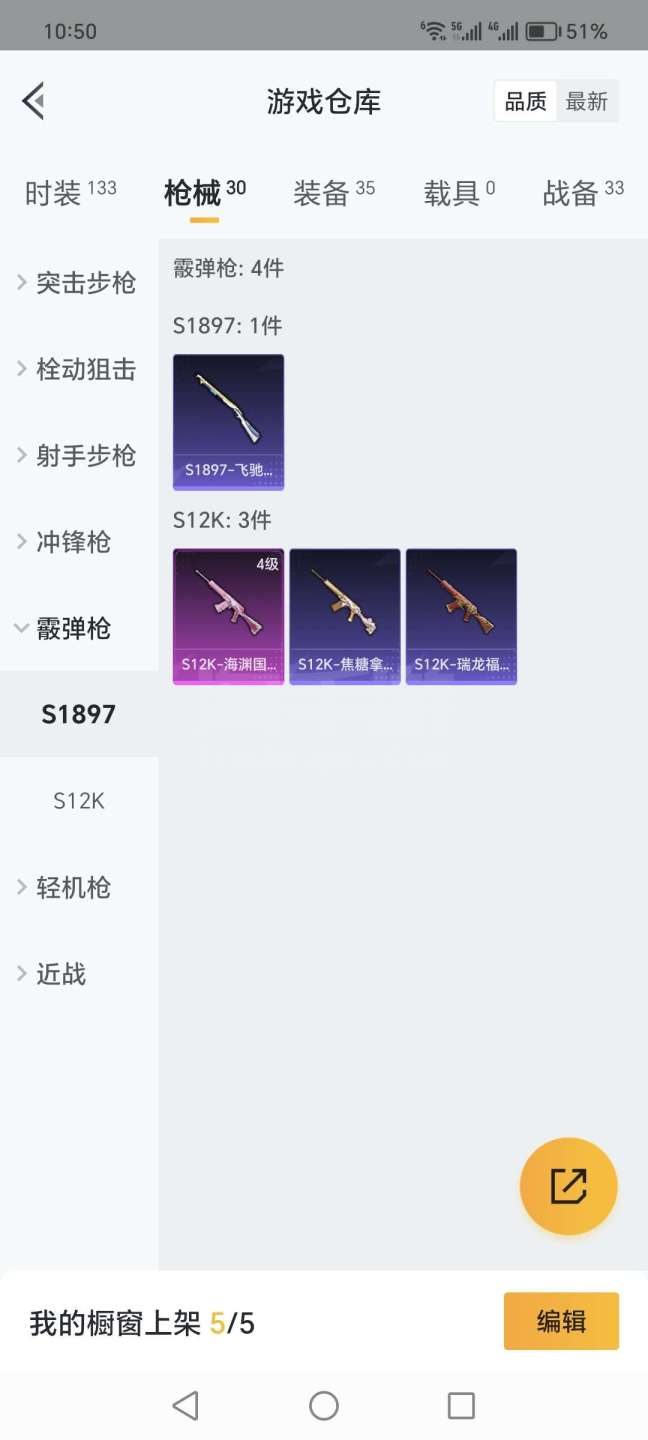Open the S12K-焦糖拿 skin tile

pos(345,616)
